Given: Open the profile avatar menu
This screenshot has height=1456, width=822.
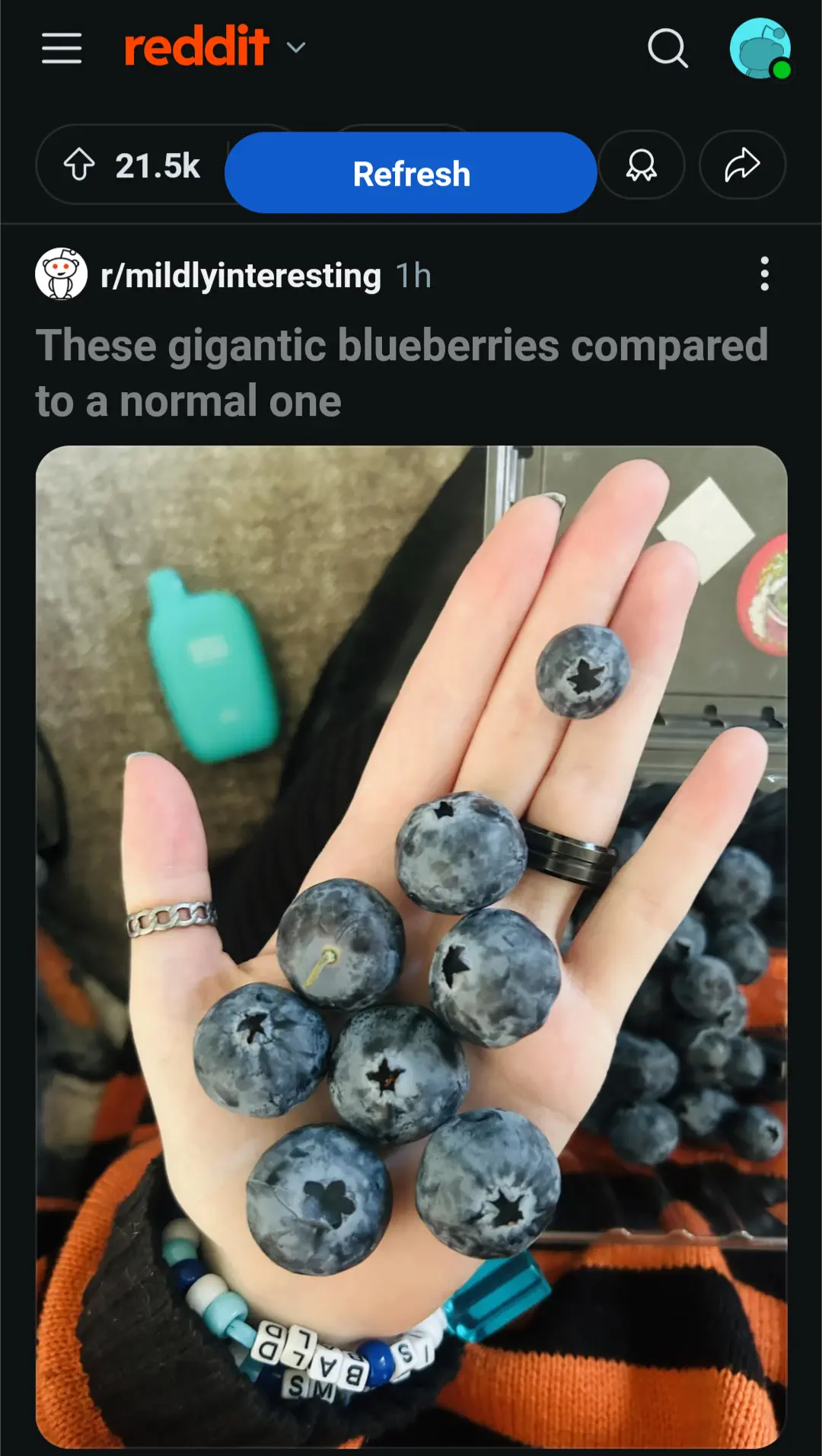Looking at the screenshot, I should tap(760, 49).
